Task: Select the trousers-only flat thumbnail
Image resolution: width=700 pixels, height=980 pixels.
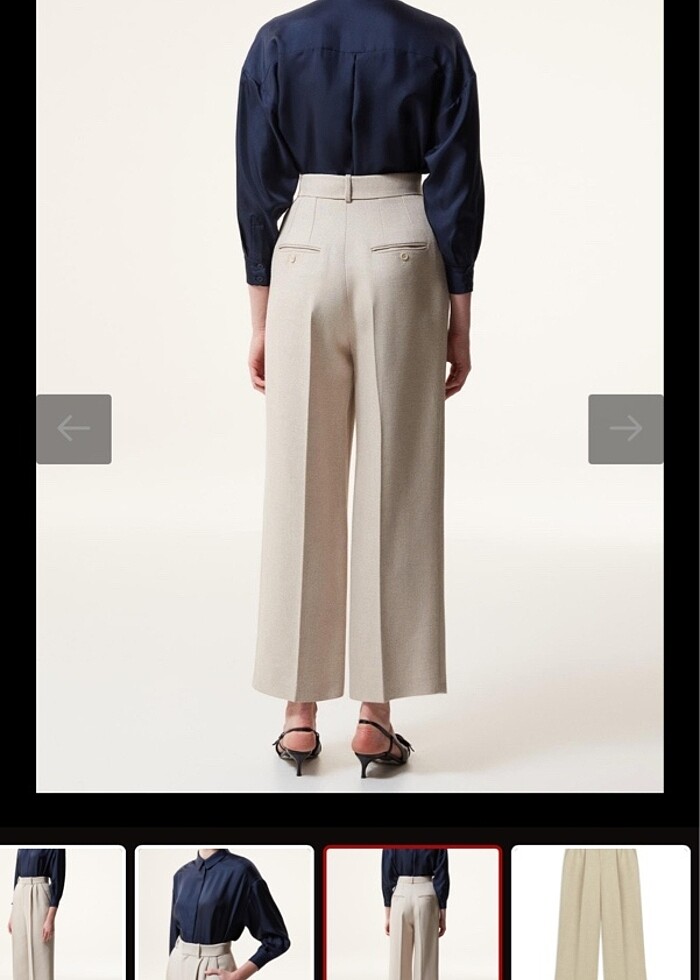Action: pyautogui.click(x=600, y=912)
